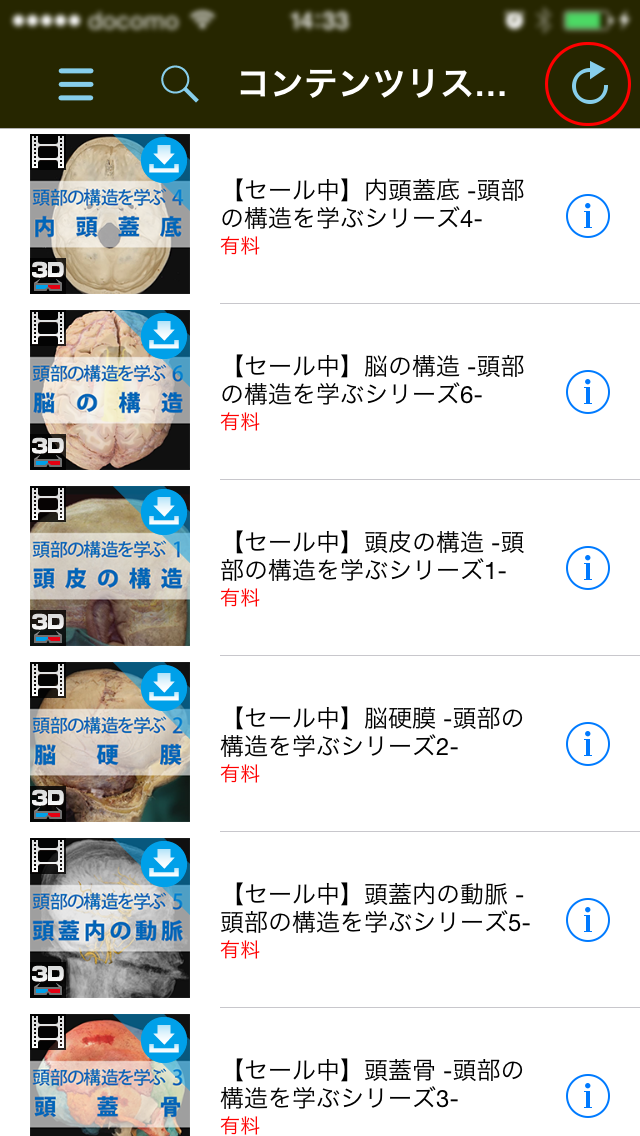This screenshot has height=1136, width=640.
Task: Show info for 脳硬膜 series 2
Action: 588,743
